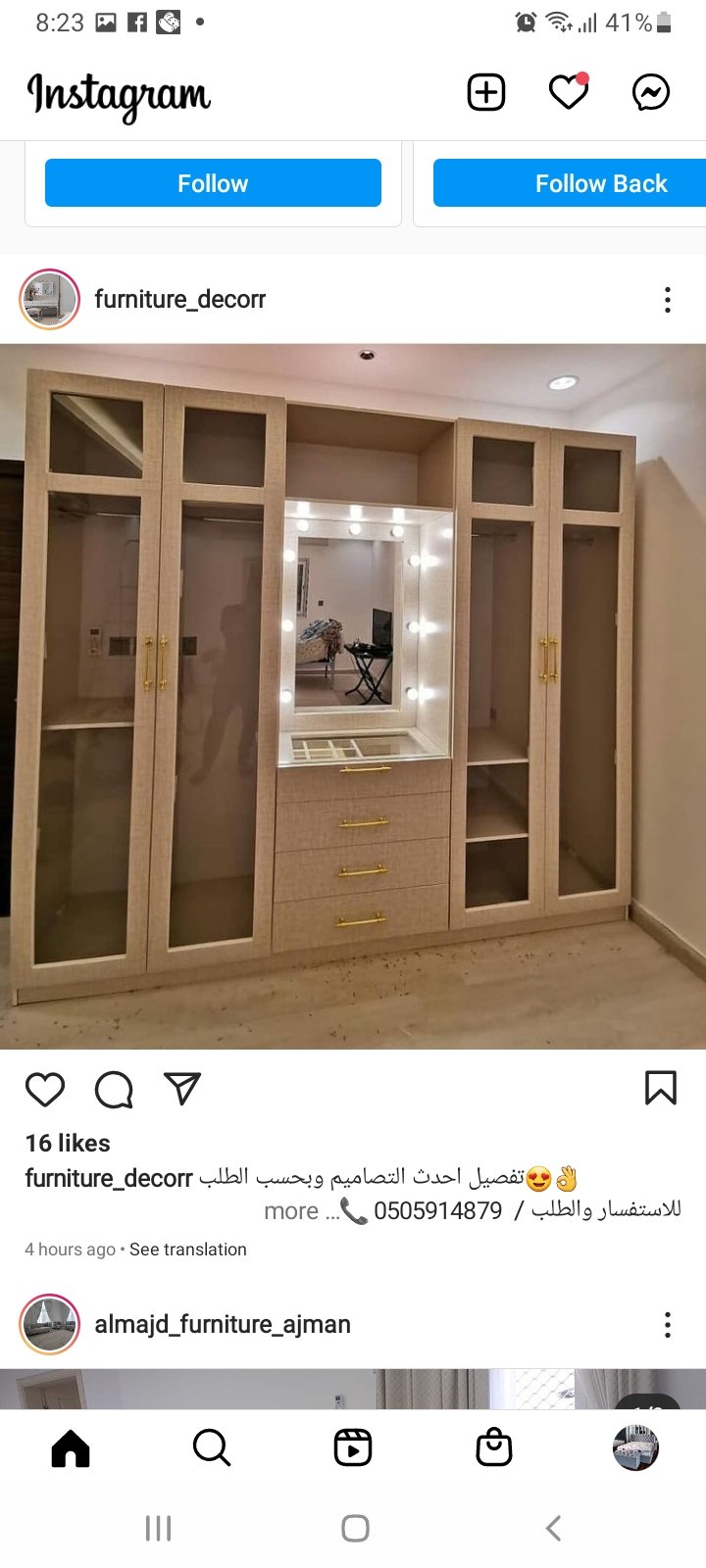This screenshot has width=706, height=1568.
Task: Share the furniture_decorr post
Action: tap(182, 1089)
